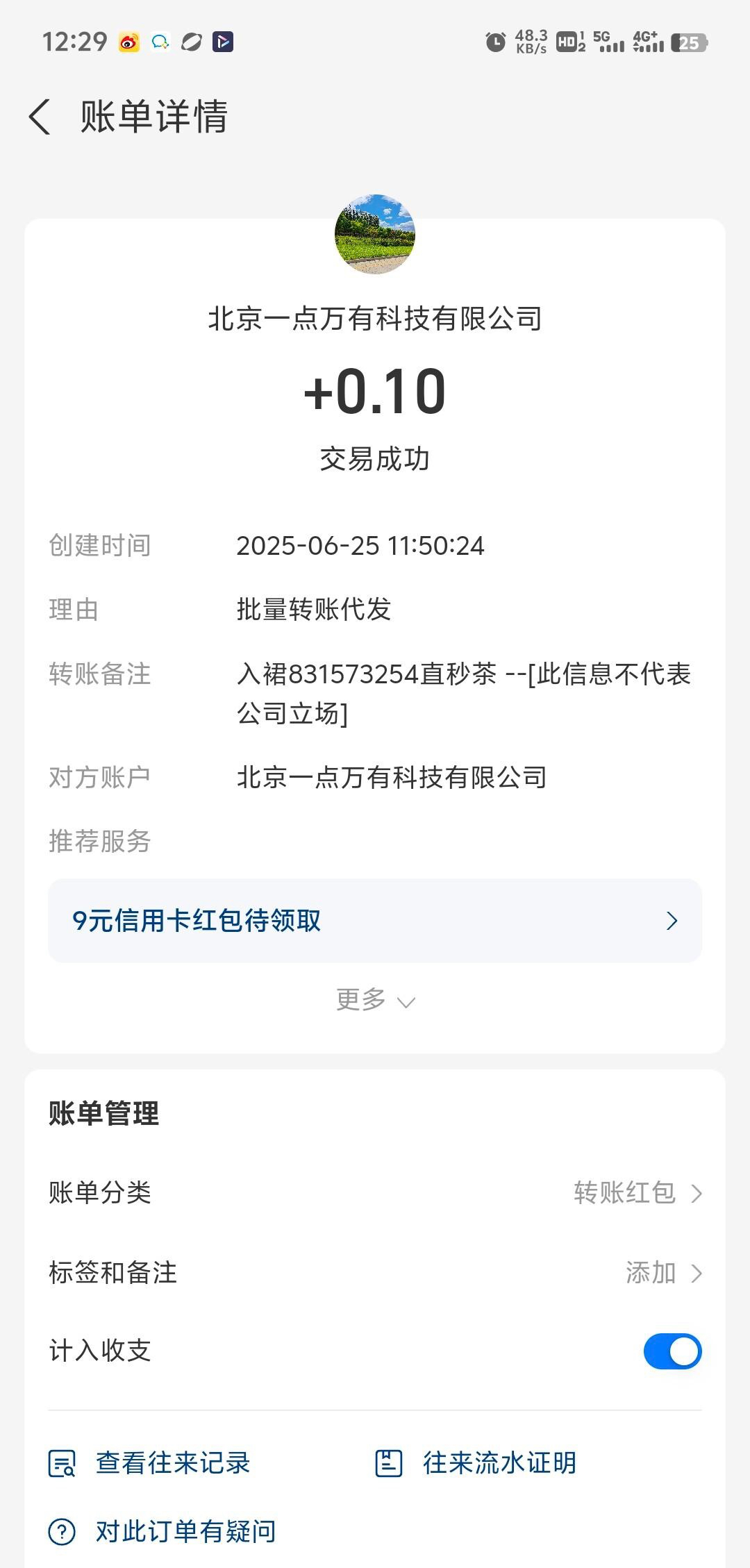Open 账单分类 category setting
750x1568 pixels.
coord(375,1193)
